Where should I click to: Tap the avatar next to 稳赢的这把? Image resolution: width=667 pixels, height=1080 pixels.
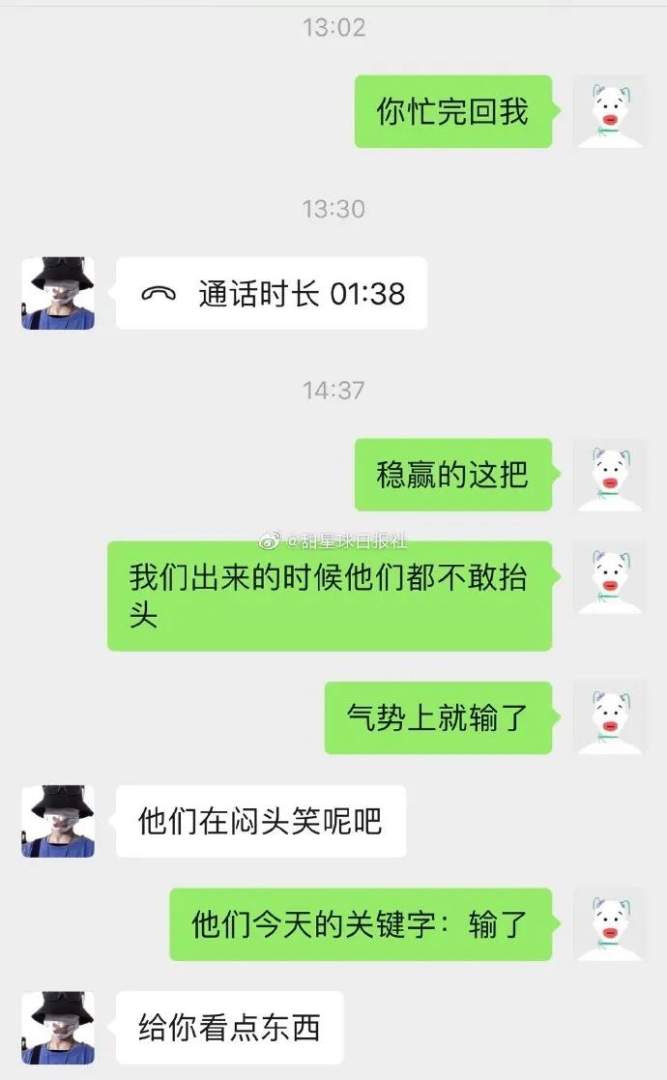[608, 475]
